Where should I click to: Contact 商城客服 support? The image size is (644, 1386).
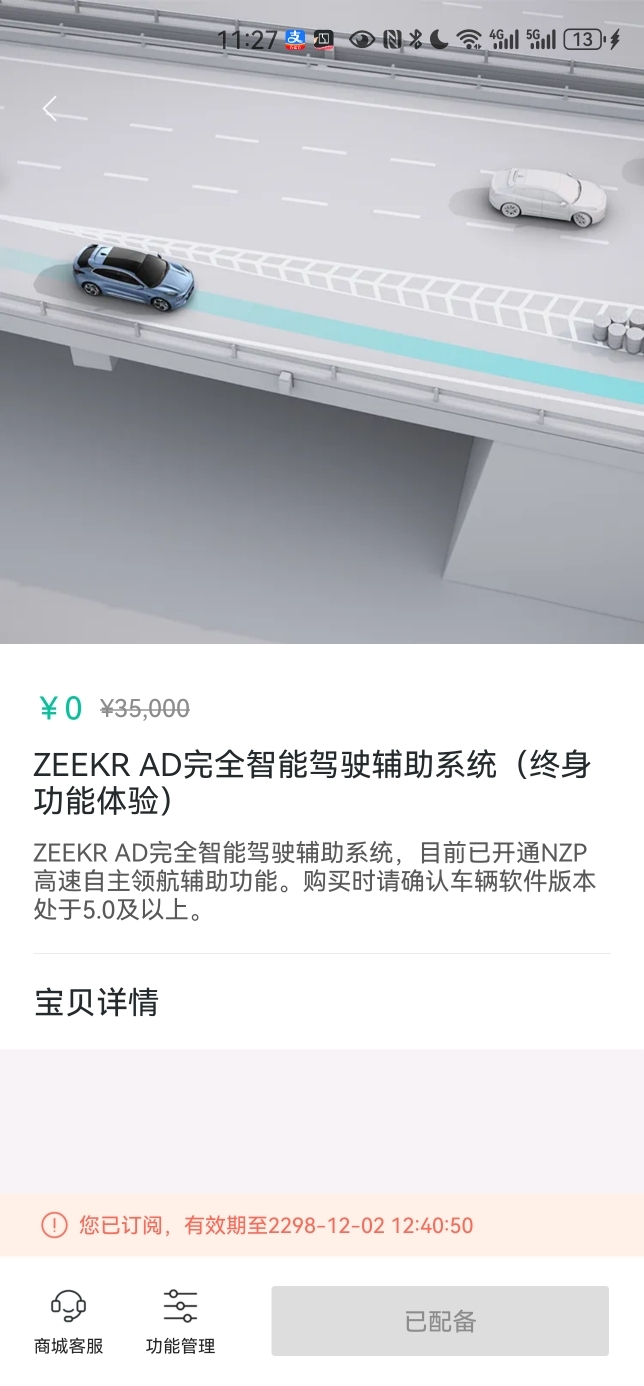pos(68,1320)
